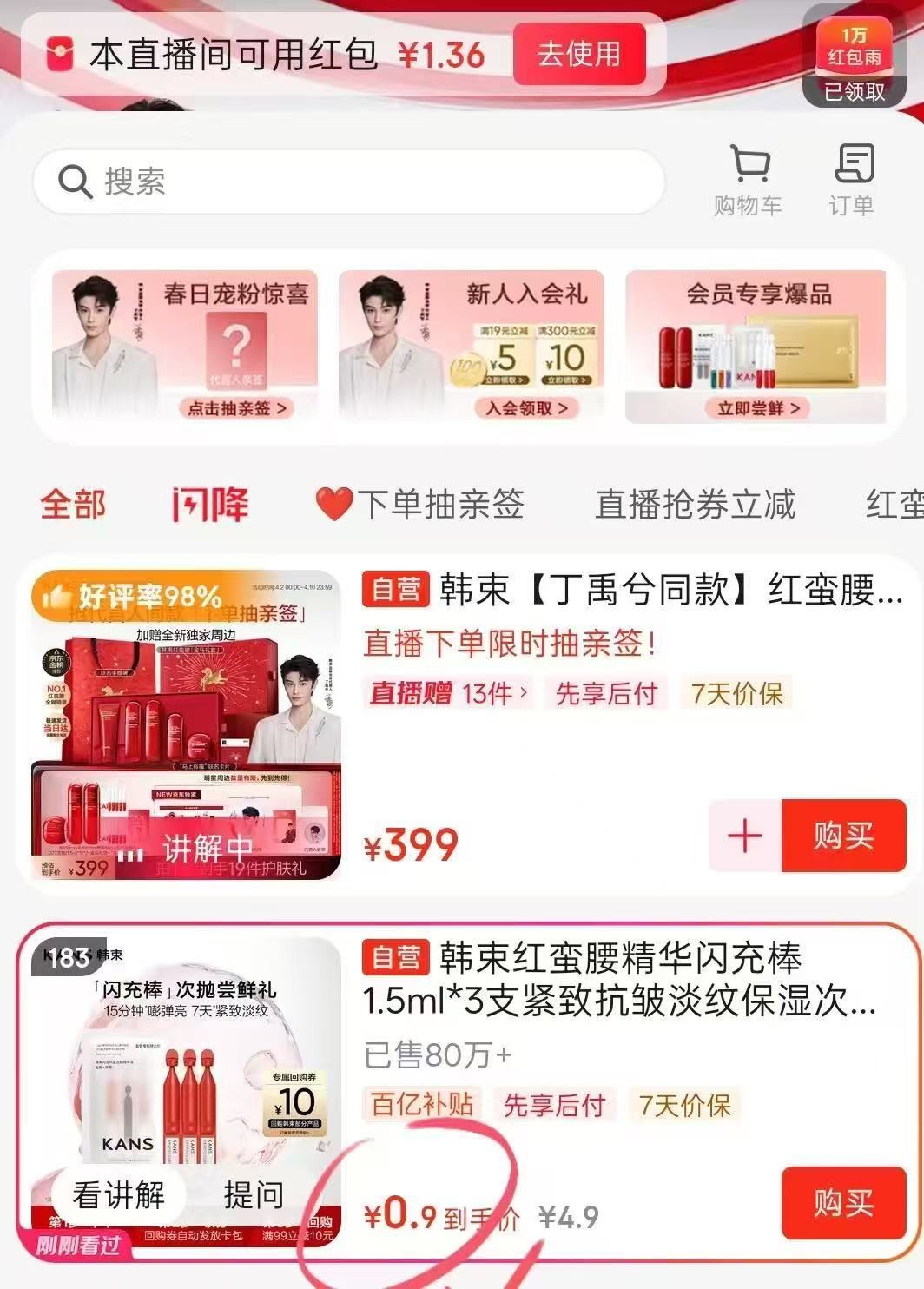Tap 提问 on the 闪充棒 product
This screenshot has width=924, height=1289.
click(254, 1195)
